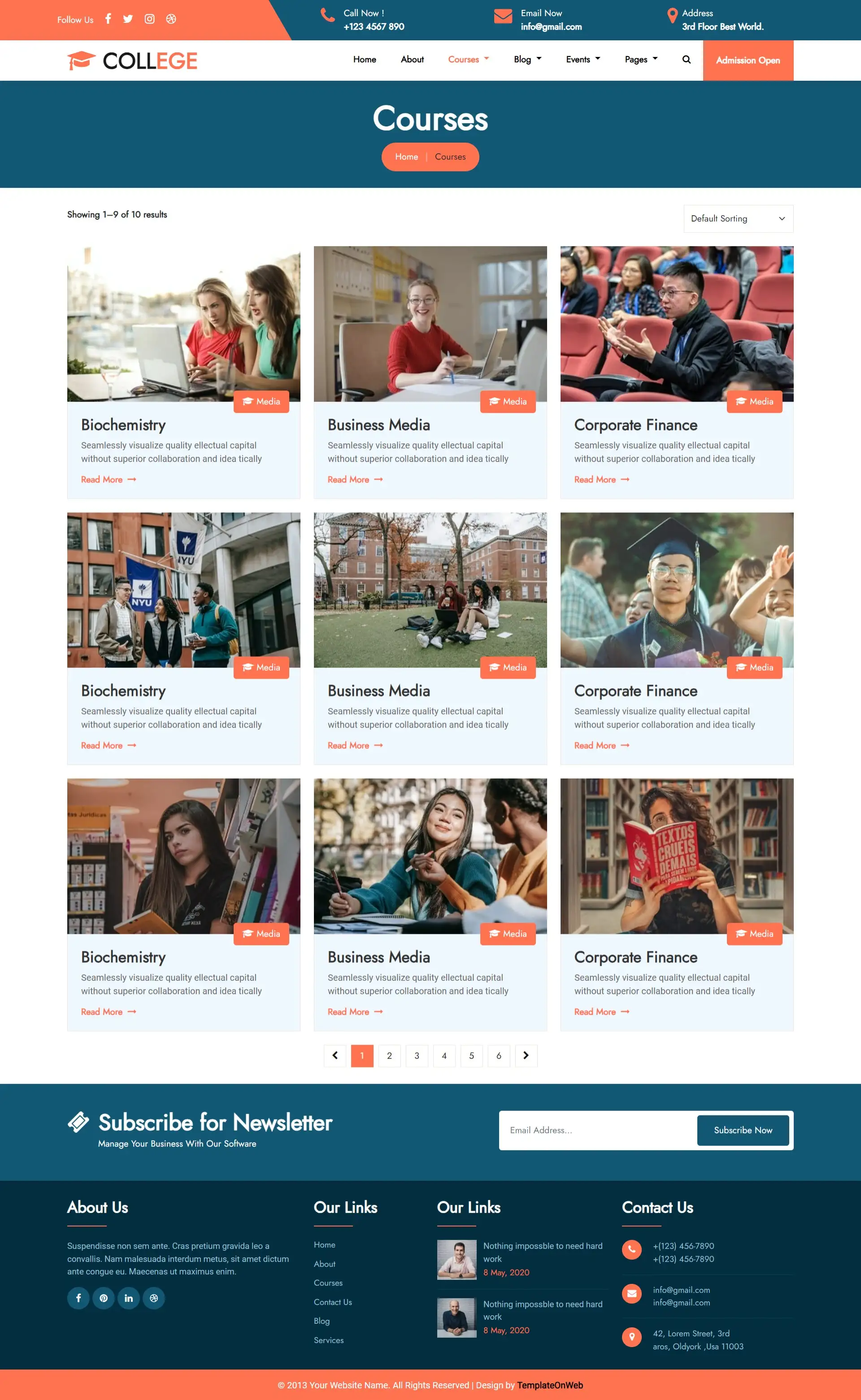Tap the Subscribe Now button
Screen dimensions: 861x1400
743,1130
